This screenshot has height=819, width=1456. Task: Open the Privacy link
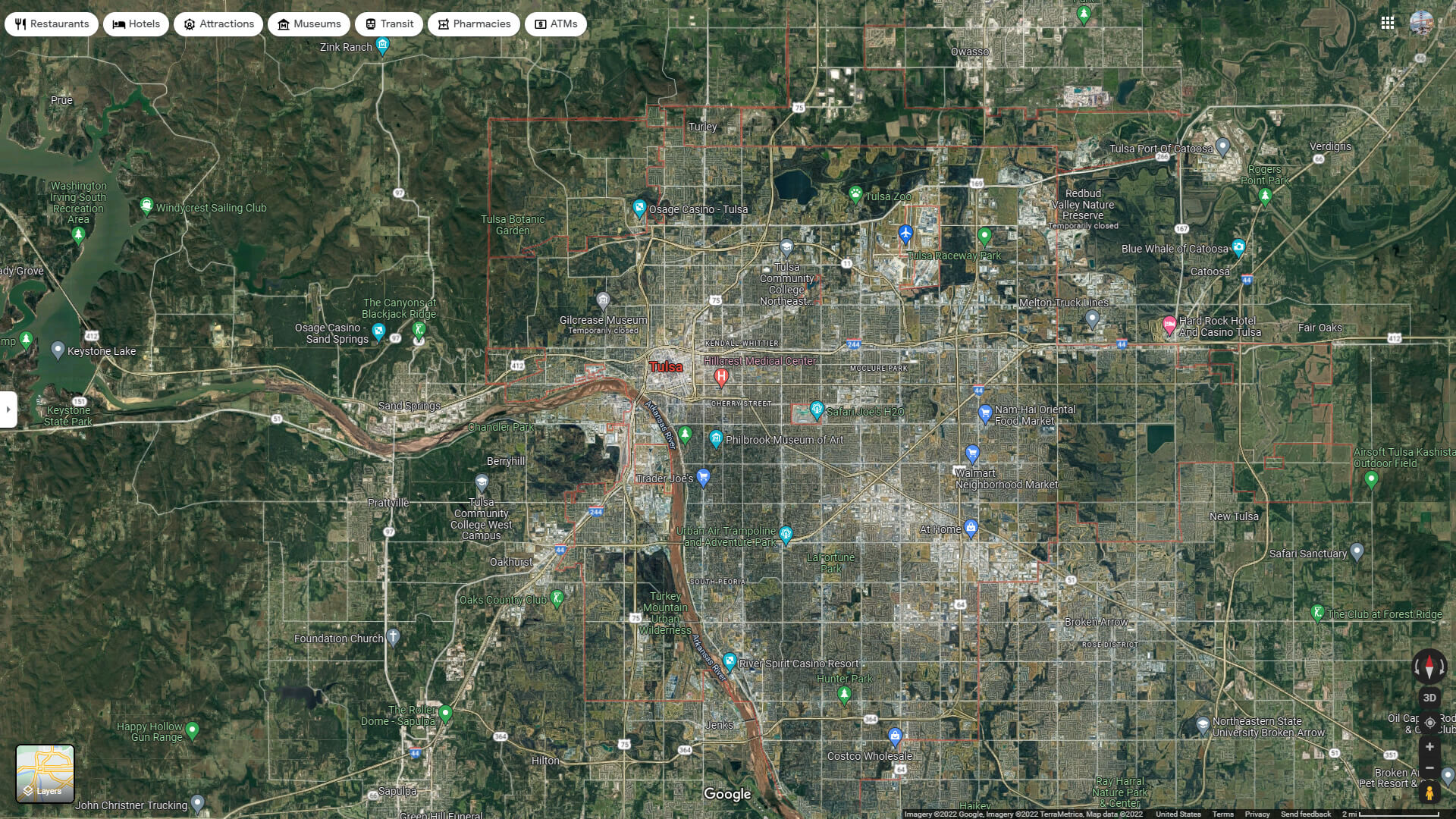pyautogui.click(x=1257, y=814)
